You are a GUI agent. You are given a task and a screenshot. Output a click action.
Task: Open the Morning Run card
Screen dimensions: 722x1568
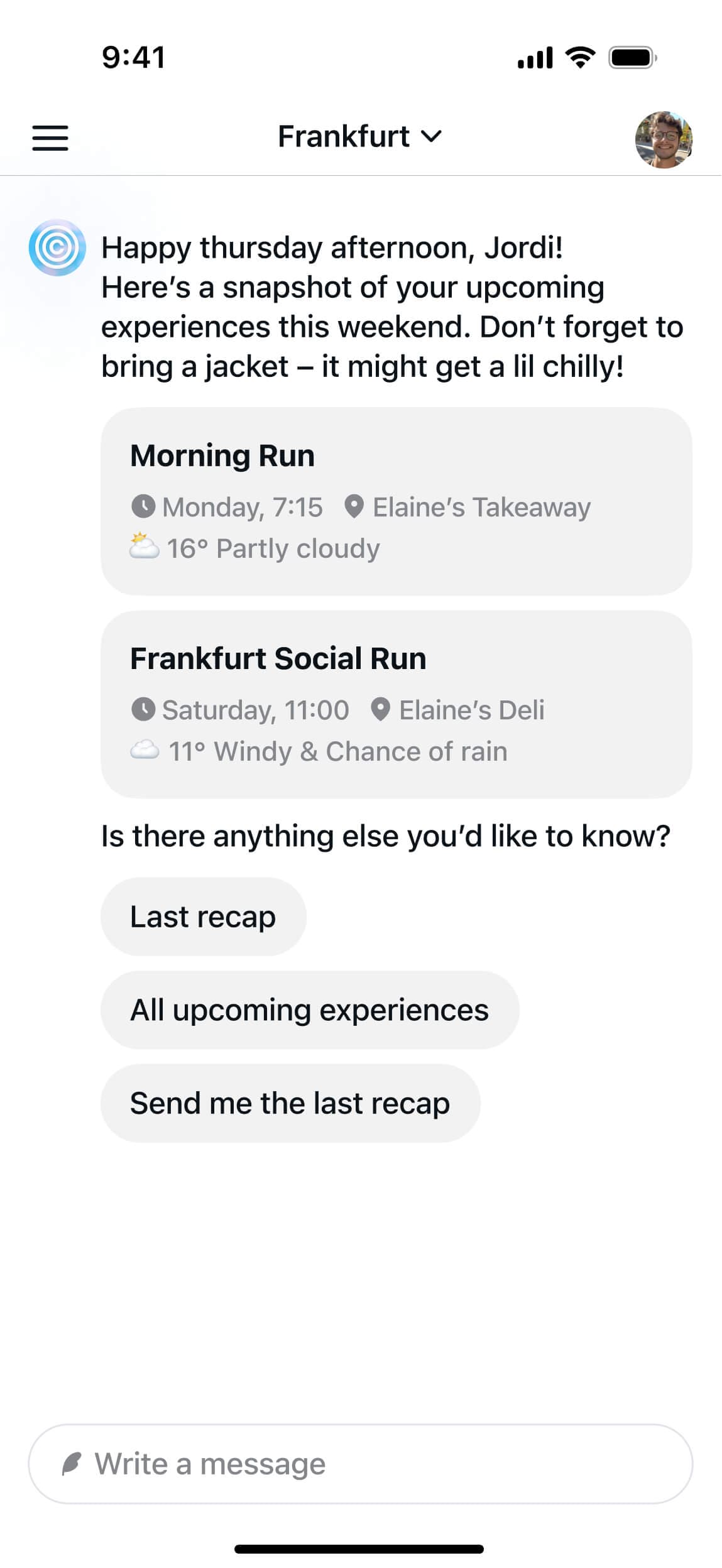[396, 501]
